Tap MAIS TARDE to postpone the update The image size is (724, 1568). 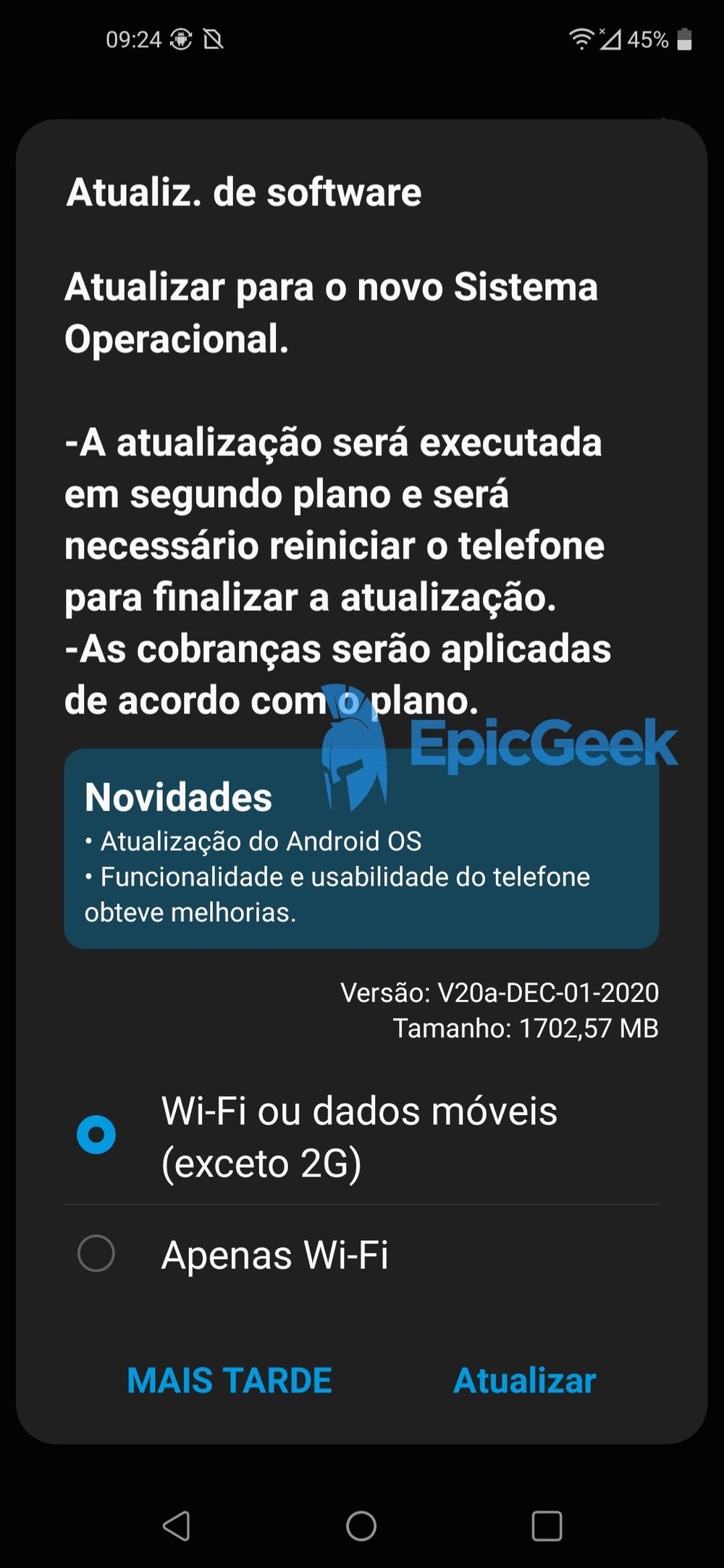pyautogui.click(x=230, y=1380)
